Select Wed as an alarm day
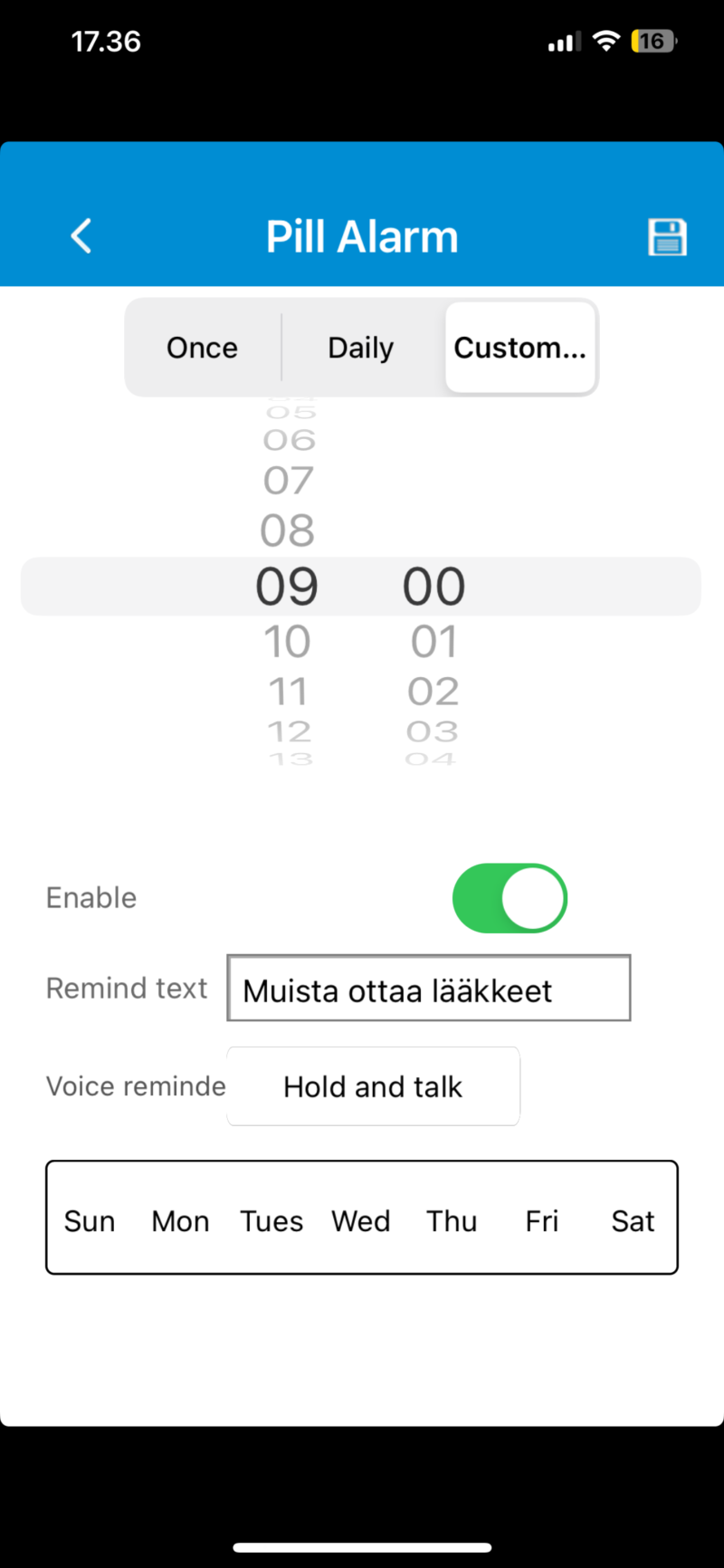Viewport: 724px width, 1568px height. [x=360, y=1220]
